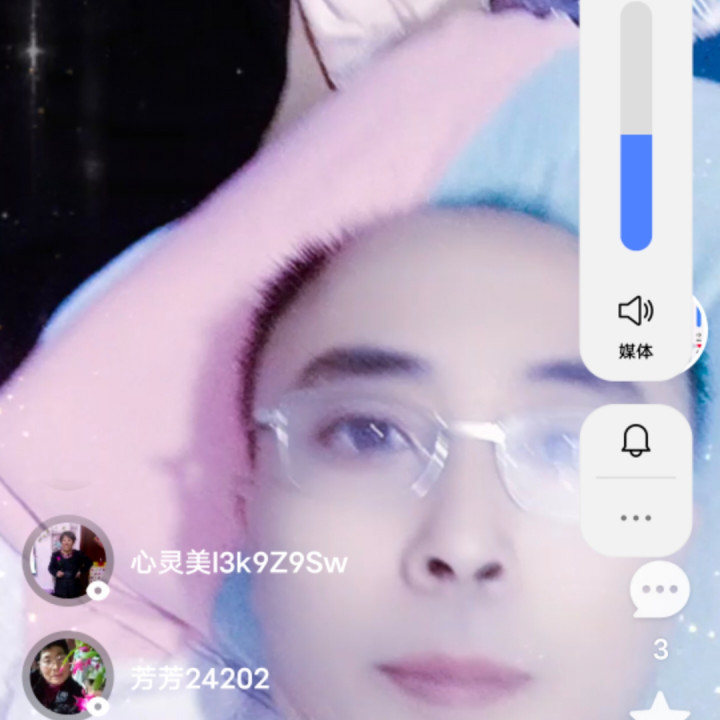Change ringer mode with the bell icon
The width and height of the screenshot is (720, 720).
pos(636,440)
